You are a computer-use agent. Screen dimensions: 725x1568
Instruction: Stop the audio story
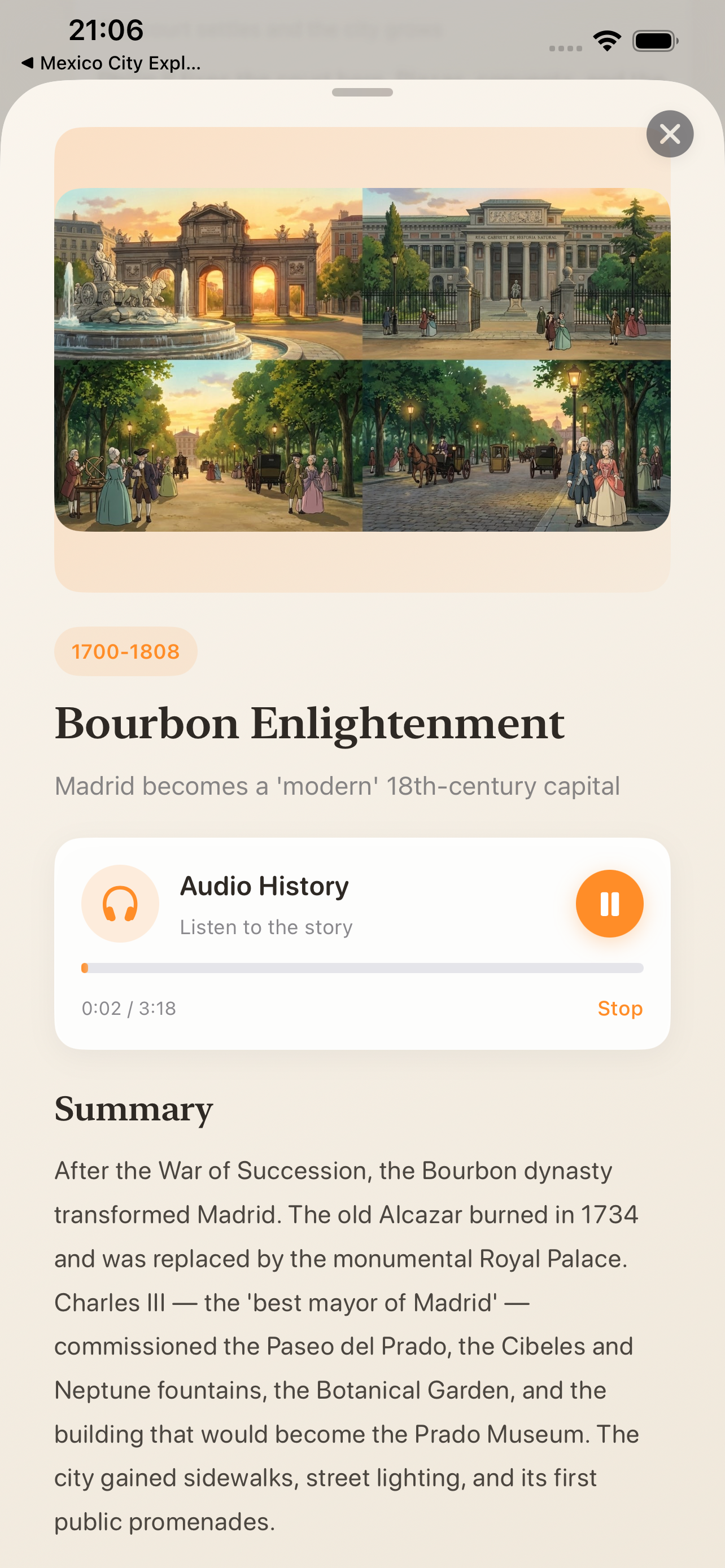[619, 1008]
